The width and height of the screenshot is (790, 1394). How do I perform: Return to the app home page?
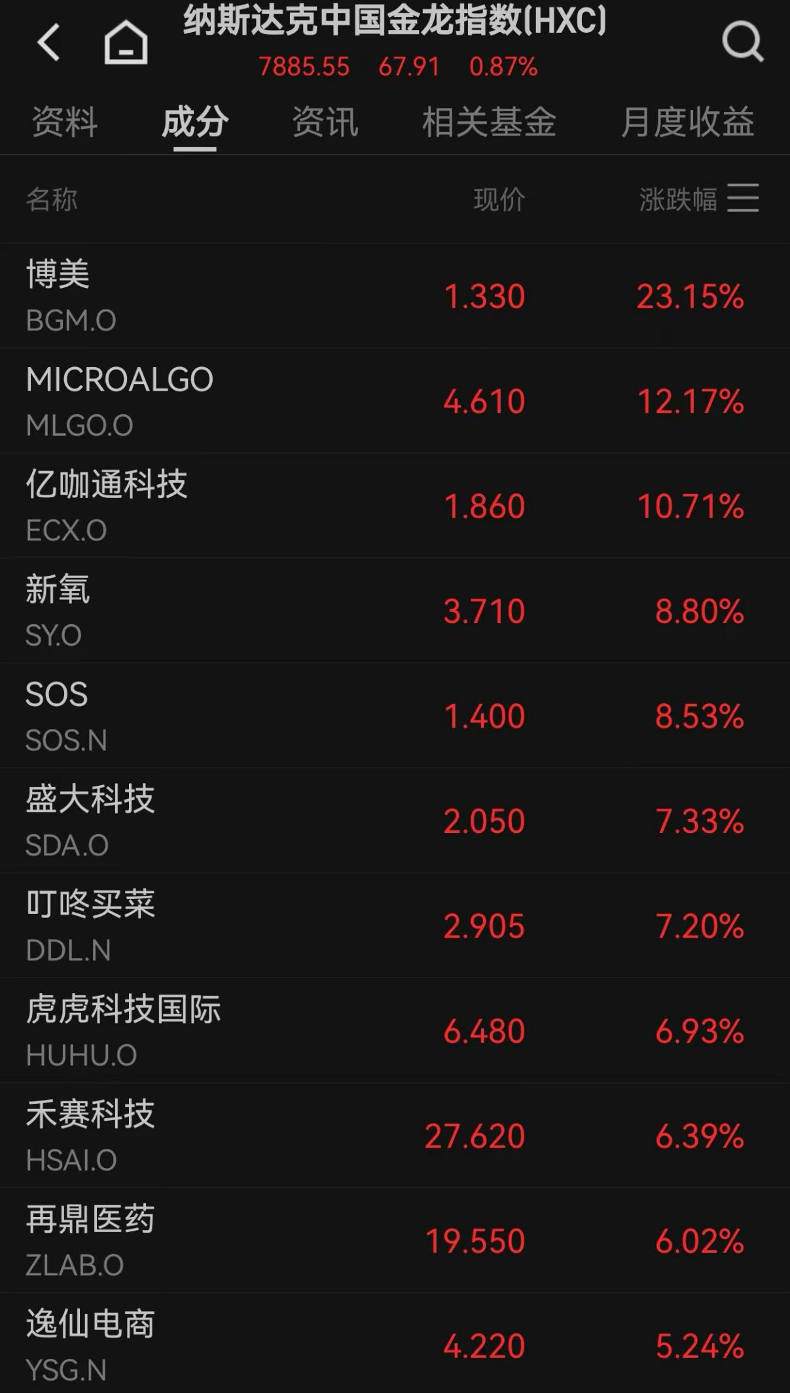126,43
